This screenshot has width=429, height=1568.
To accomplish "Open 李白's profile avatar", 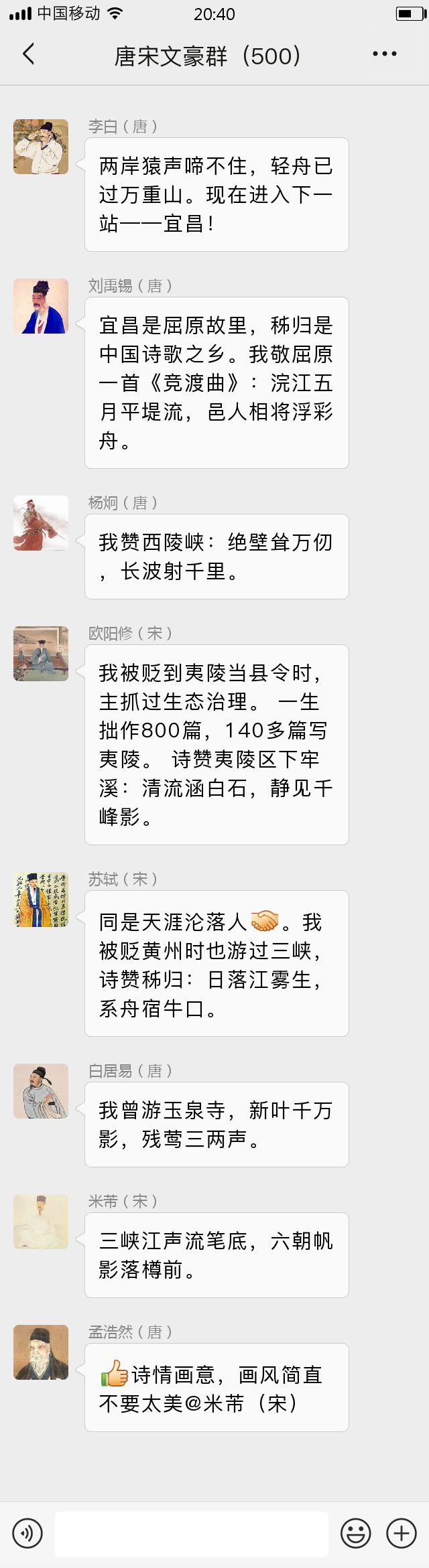I will 41,147.
